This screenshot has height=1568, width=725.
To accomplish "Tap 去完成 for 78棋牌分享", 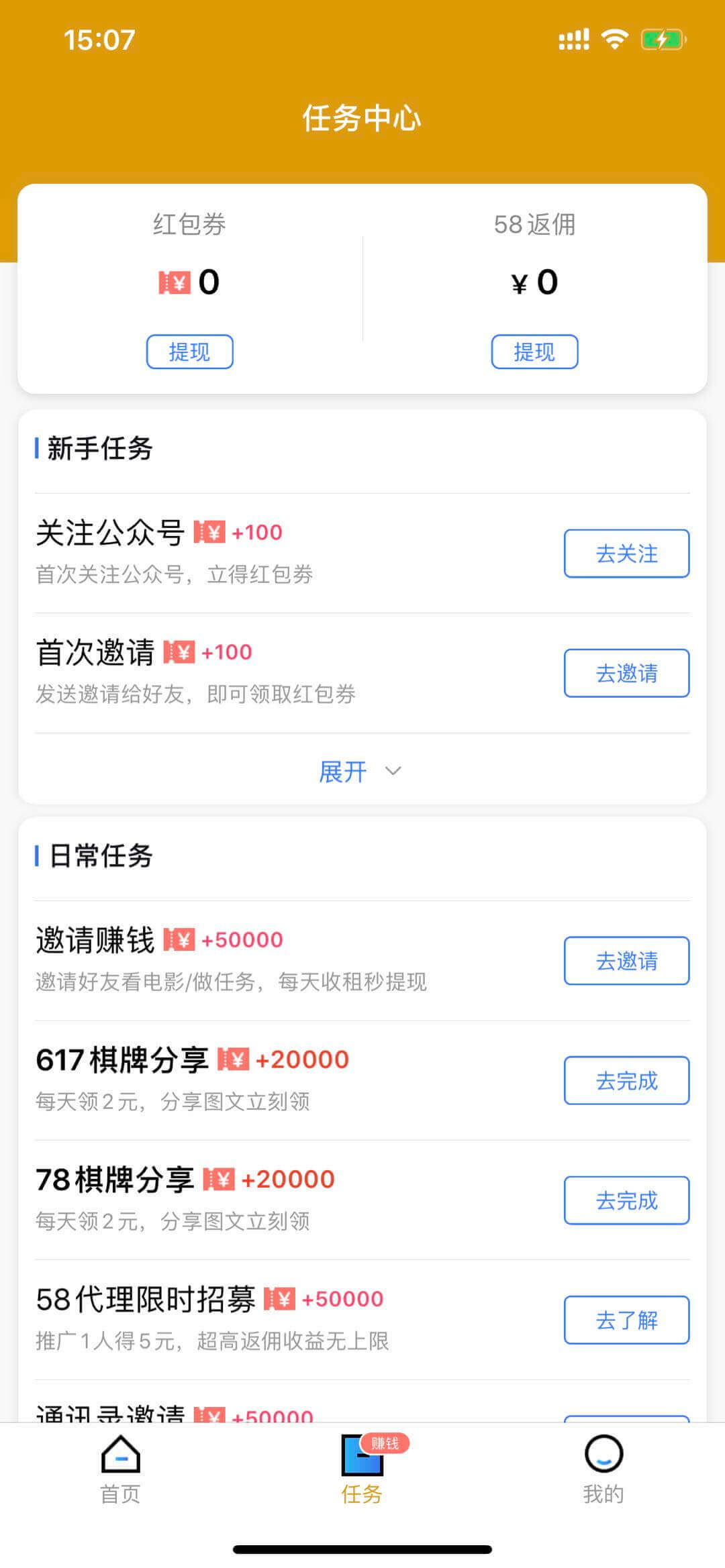I will [626, 1200].
